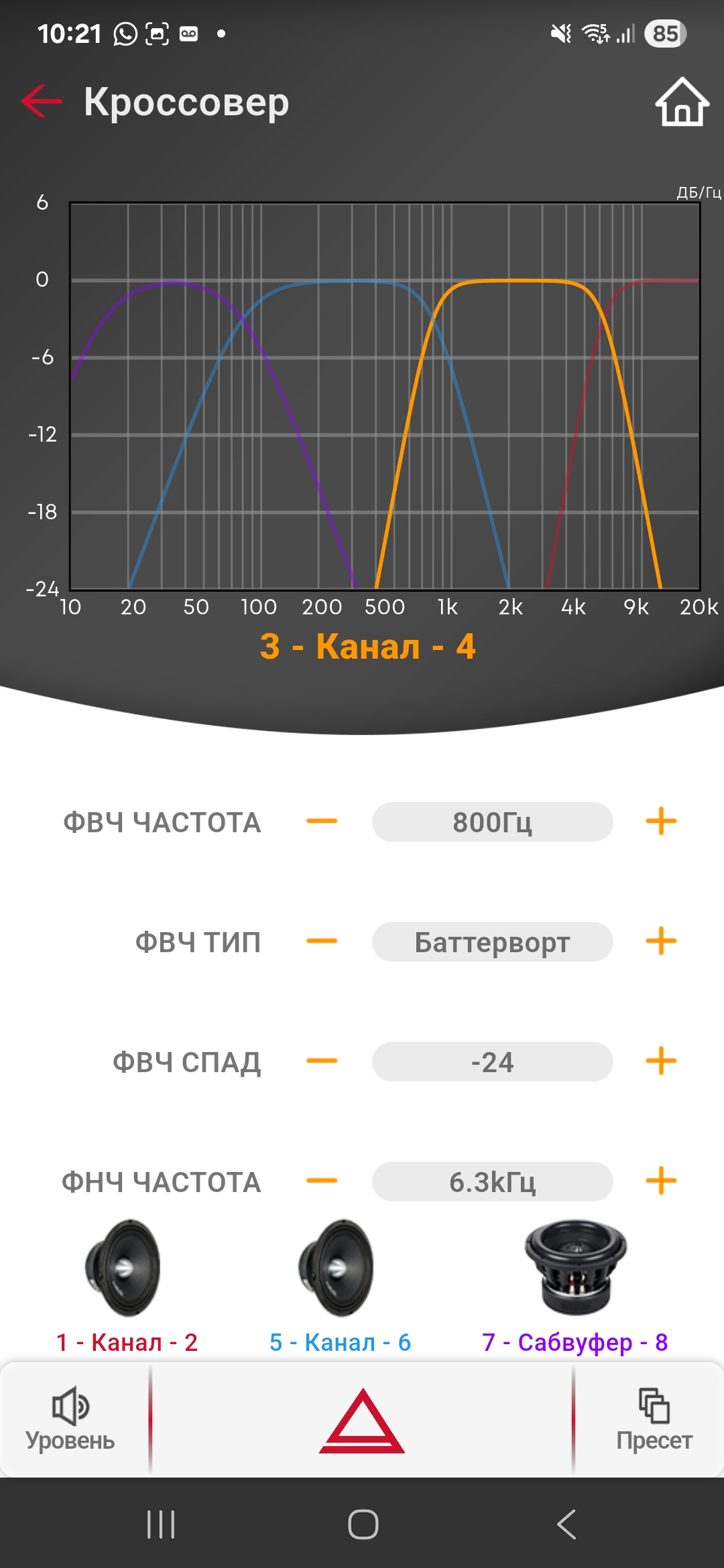The width and height of the screenshot is (724, 1568).
Task: Tap the 800Гц frequency value
Action: pos(493,822)
